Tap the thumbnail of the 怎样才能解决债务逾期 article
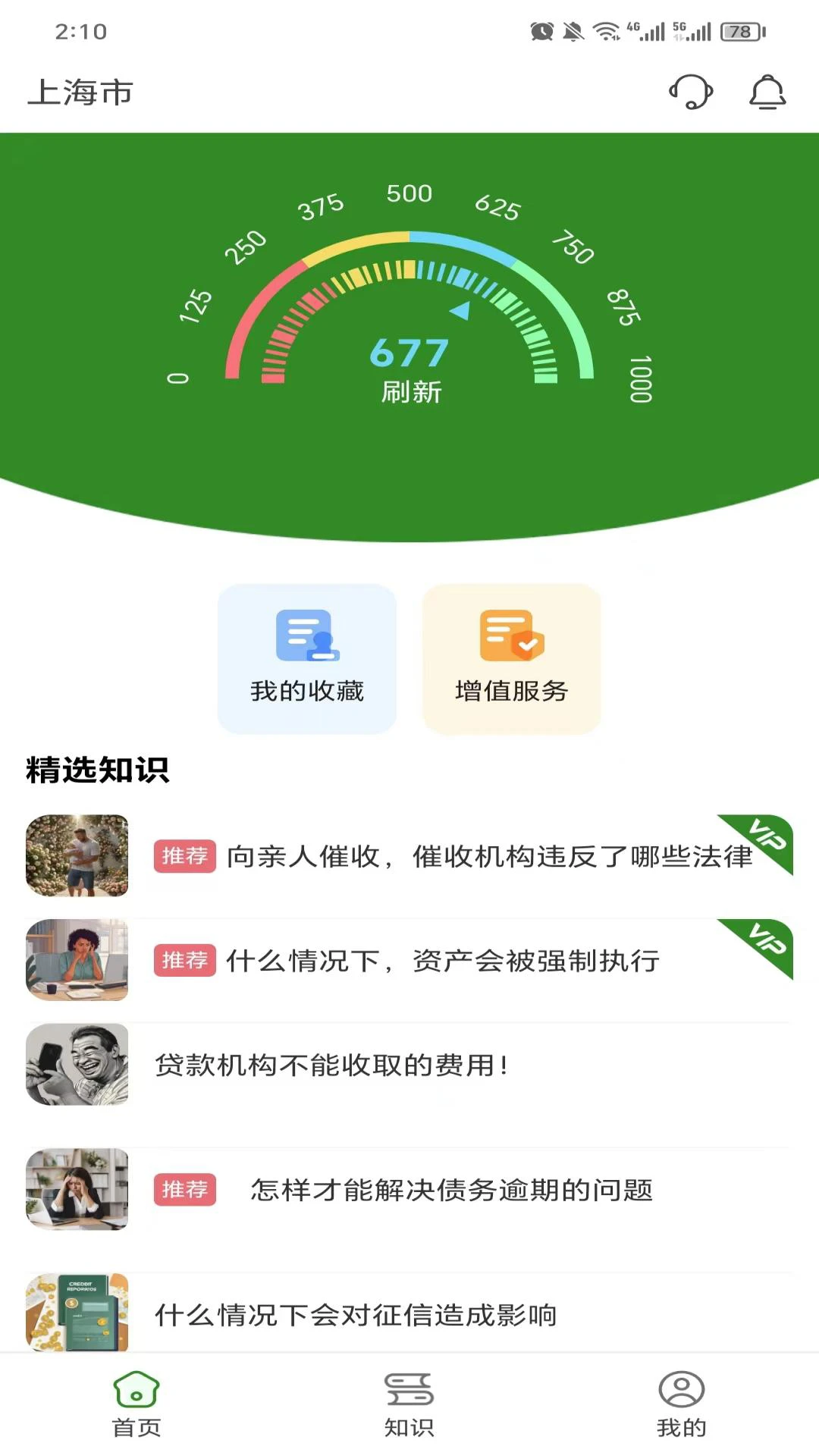The width and height of the screenshot is (819, 1456). 77,1191
